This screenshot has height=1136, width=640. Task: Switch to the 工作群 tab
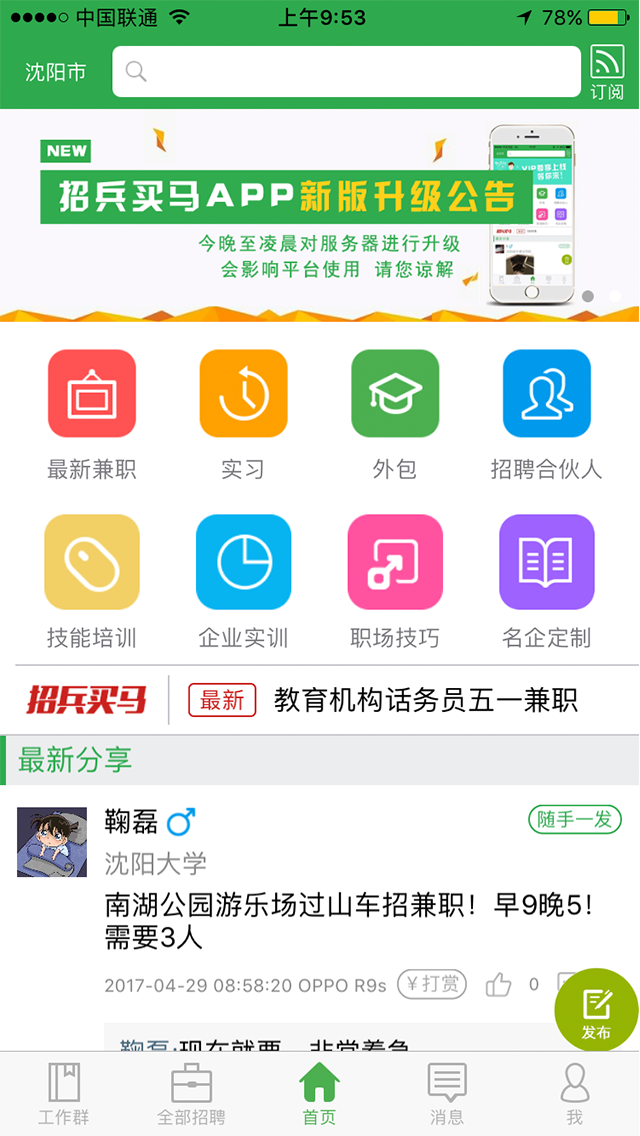click(x=64, y=1094)
